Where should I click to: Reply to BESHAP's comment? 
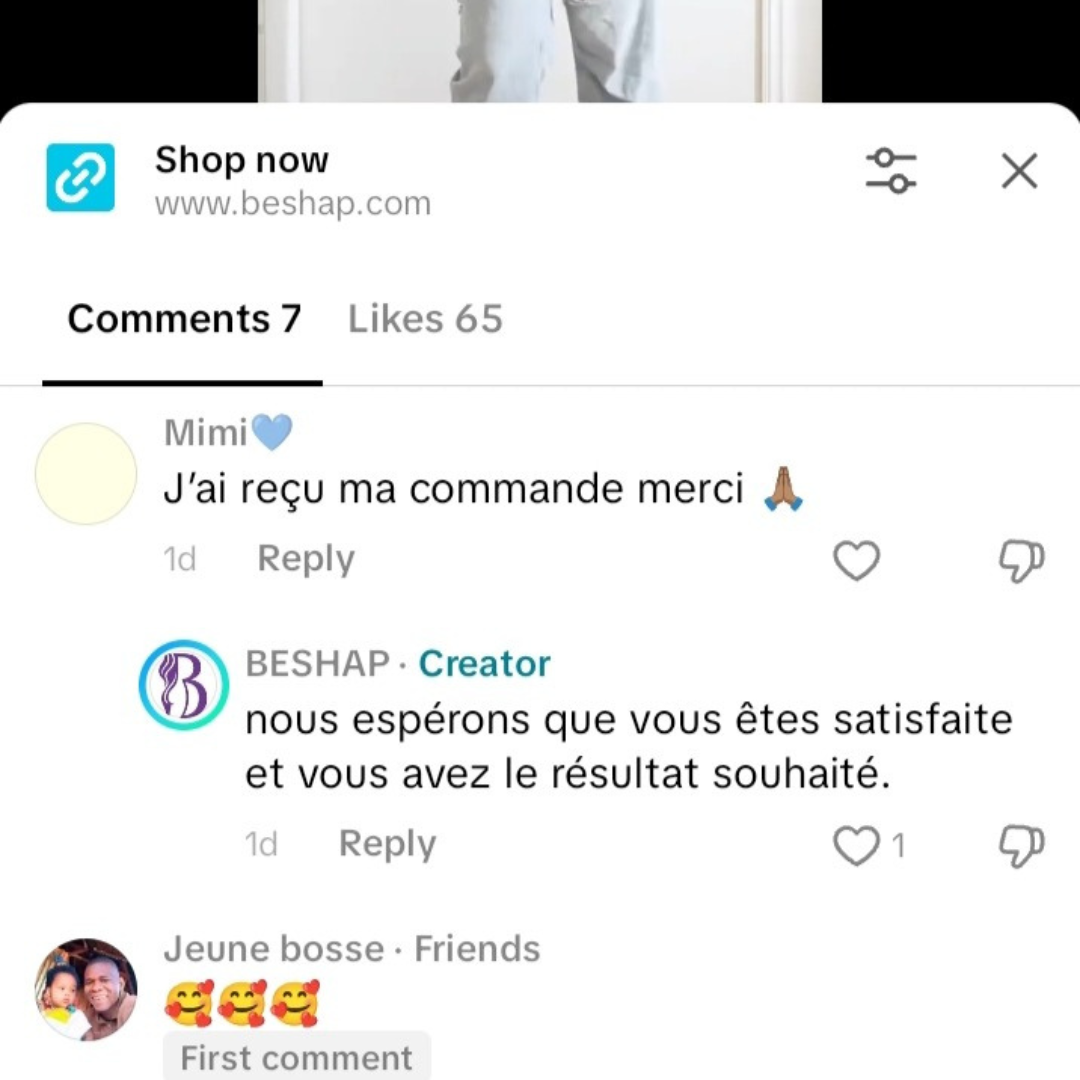tap(387, 844)
